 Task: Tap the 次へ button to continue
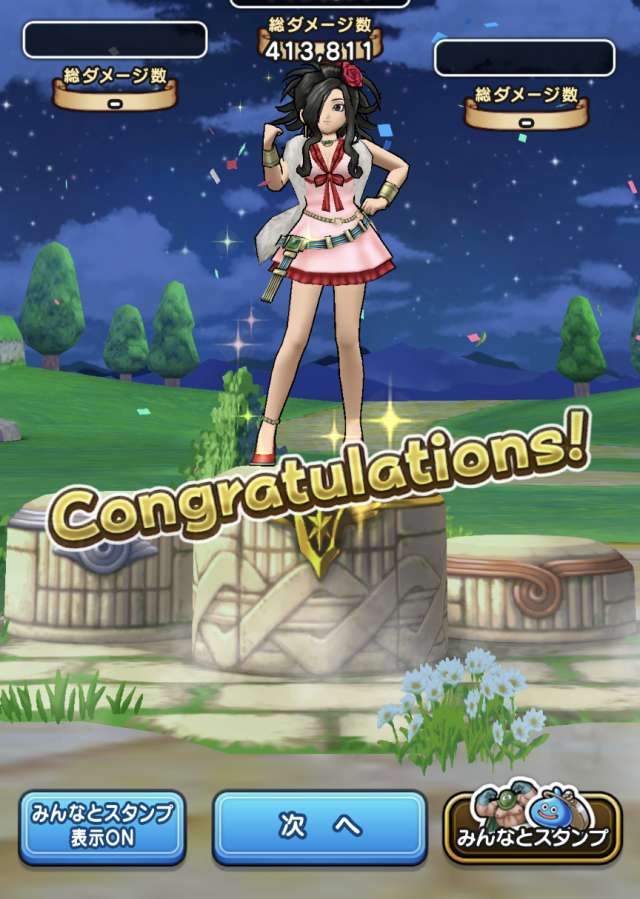tap(320, 827)
